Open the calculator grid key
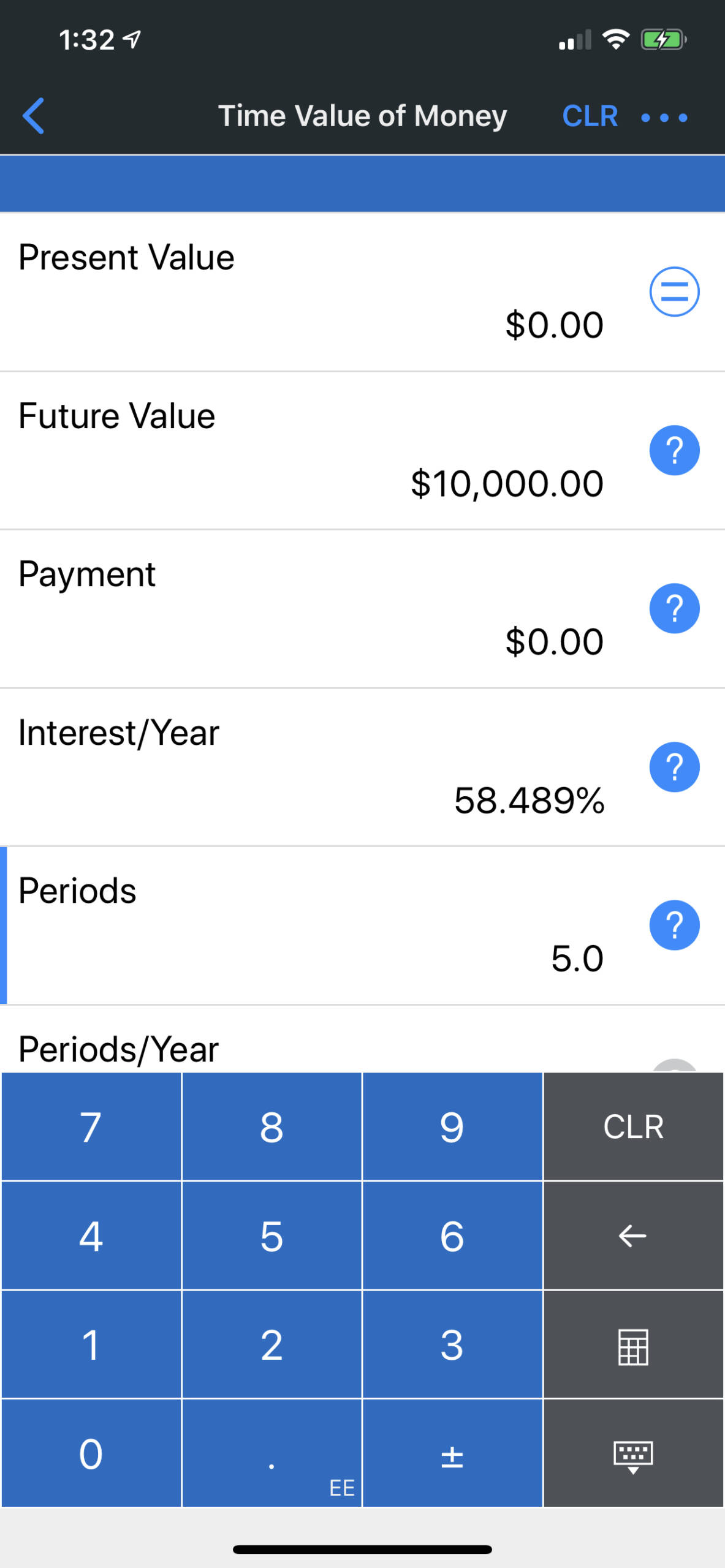Screen dimensions: 725x1568 coord(633,1346)
